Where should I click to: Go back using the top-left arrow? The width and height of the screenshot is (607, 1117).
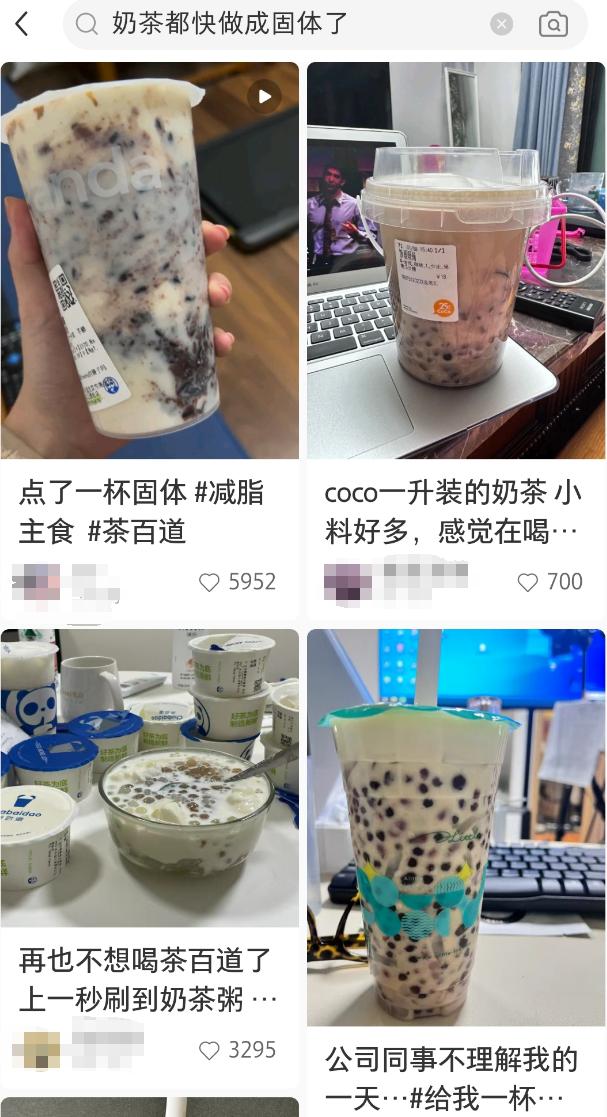(22, 24)
